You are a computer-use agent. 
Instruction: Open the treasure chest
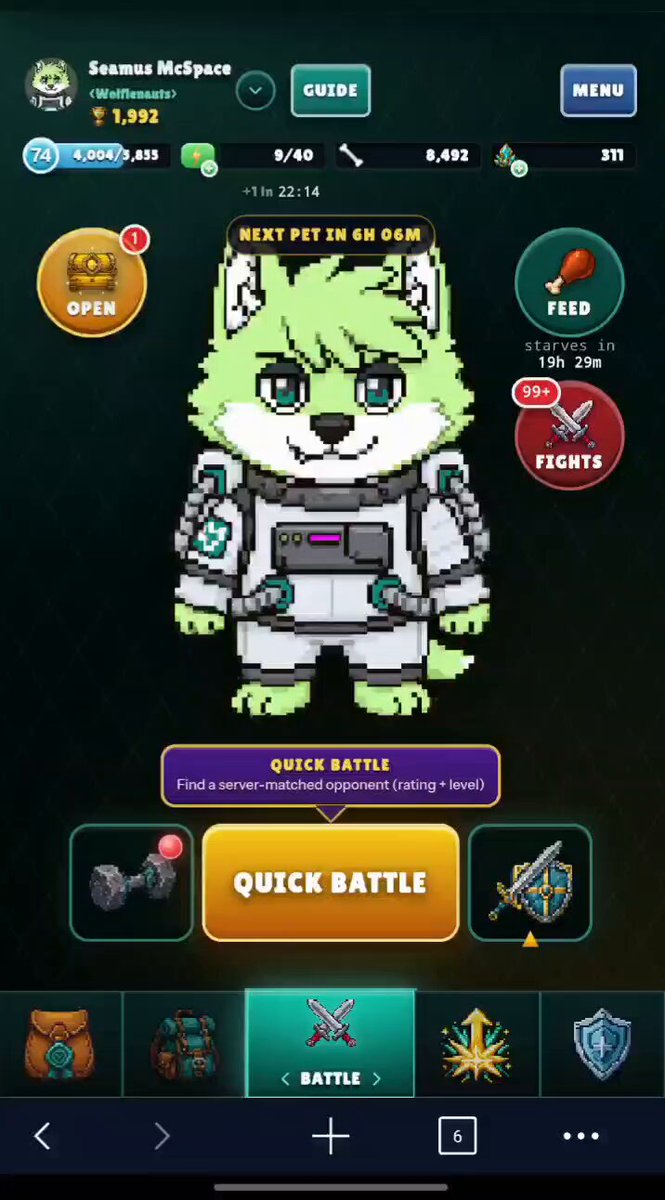pyautogui.click(x=91, y=281)
